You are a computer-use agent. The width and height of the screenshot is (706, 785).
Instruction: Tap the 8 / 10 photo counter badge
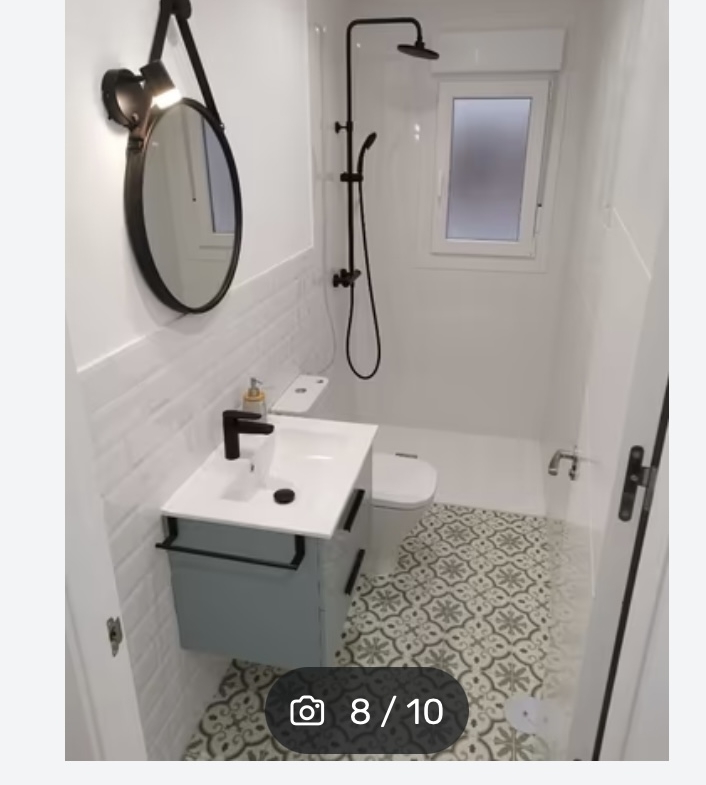click(x=367, y=711)
